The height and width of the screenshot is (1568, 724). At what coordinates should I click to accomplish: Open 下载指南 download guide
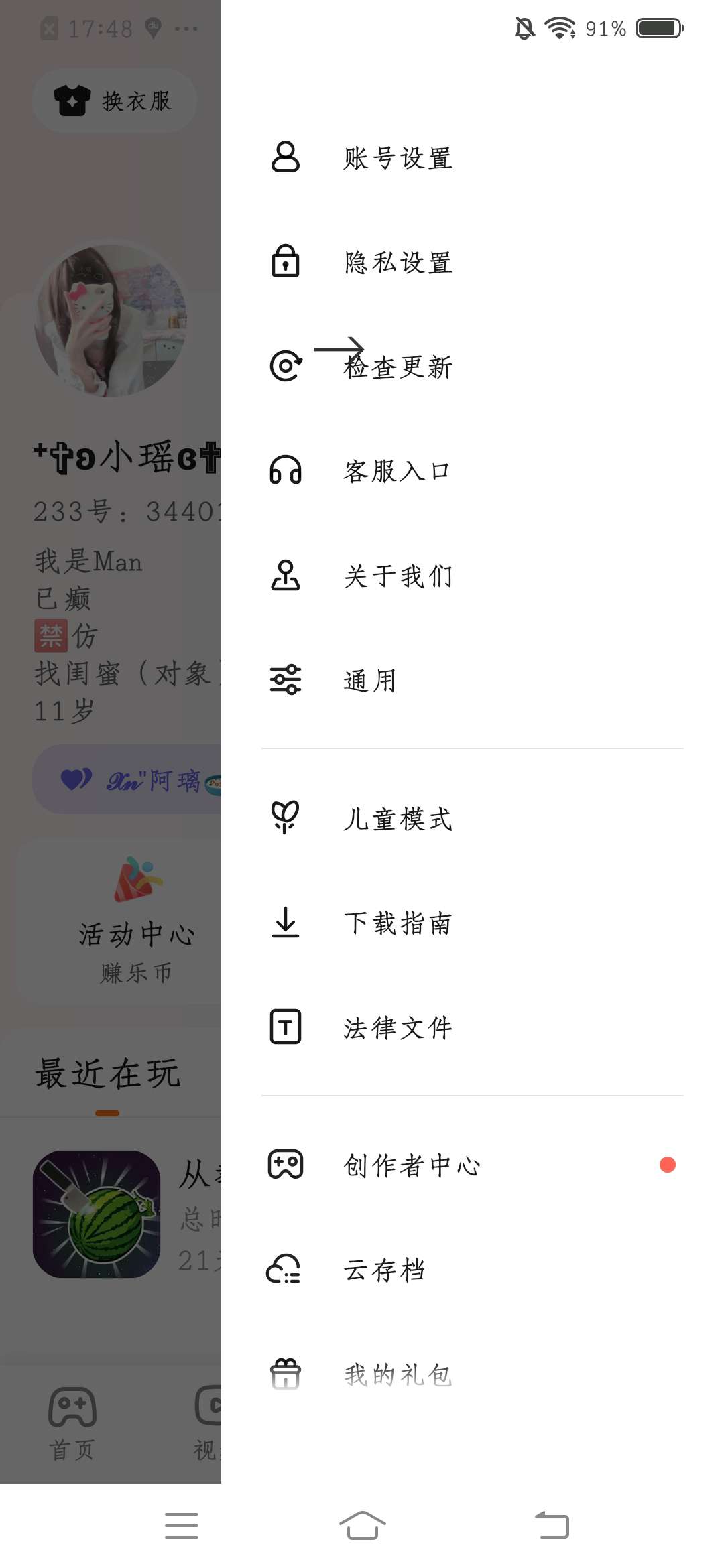pos(398,923)
